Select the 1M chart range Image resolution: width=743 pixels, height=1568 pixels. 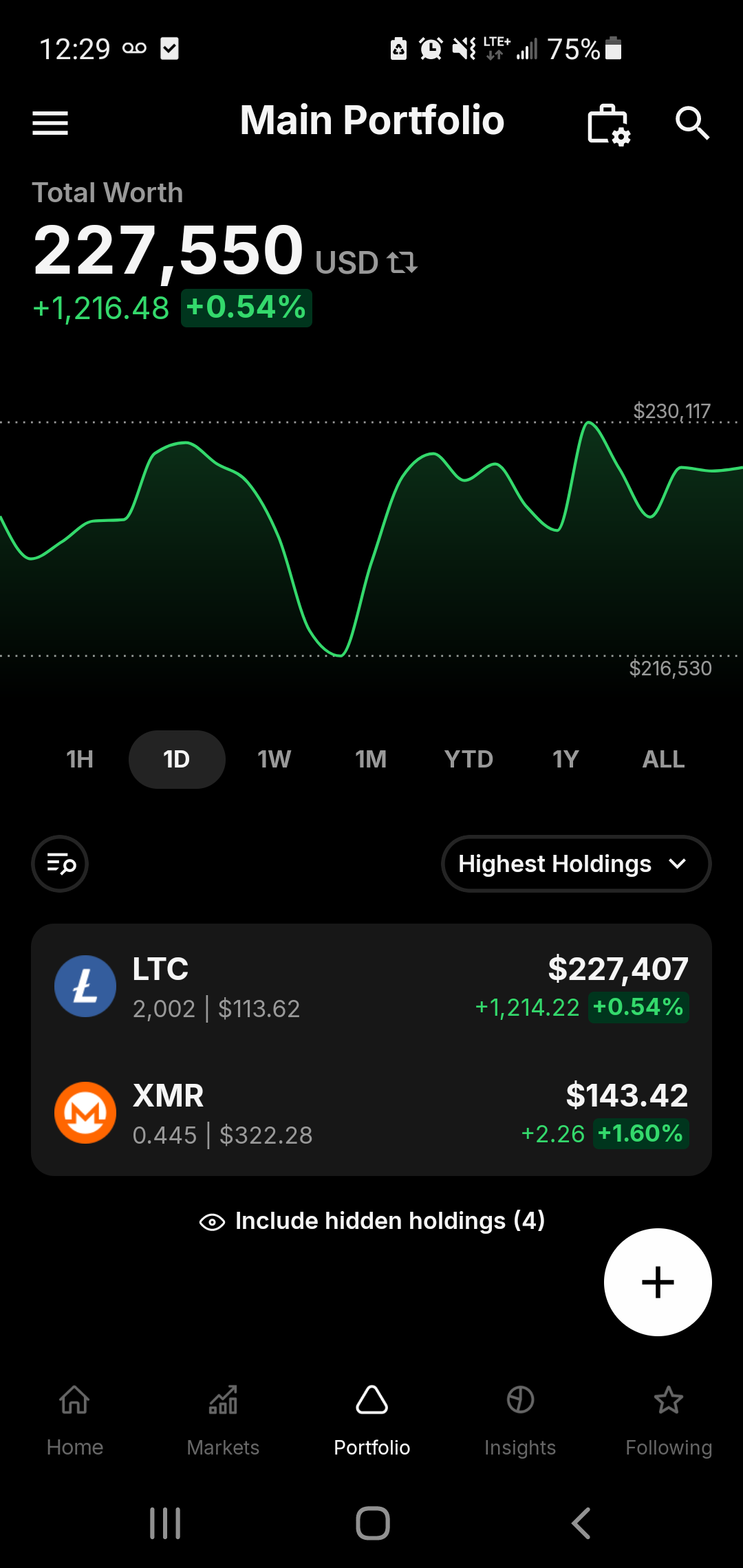(x=371, y=759)
